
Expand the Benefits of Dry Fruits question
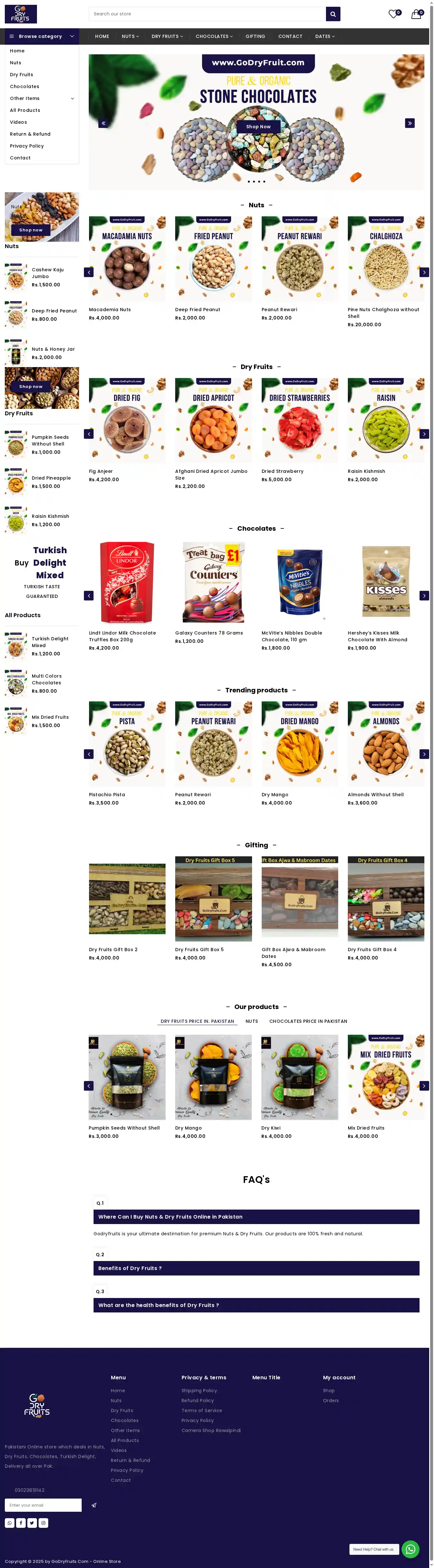(x=256, y=1268)
